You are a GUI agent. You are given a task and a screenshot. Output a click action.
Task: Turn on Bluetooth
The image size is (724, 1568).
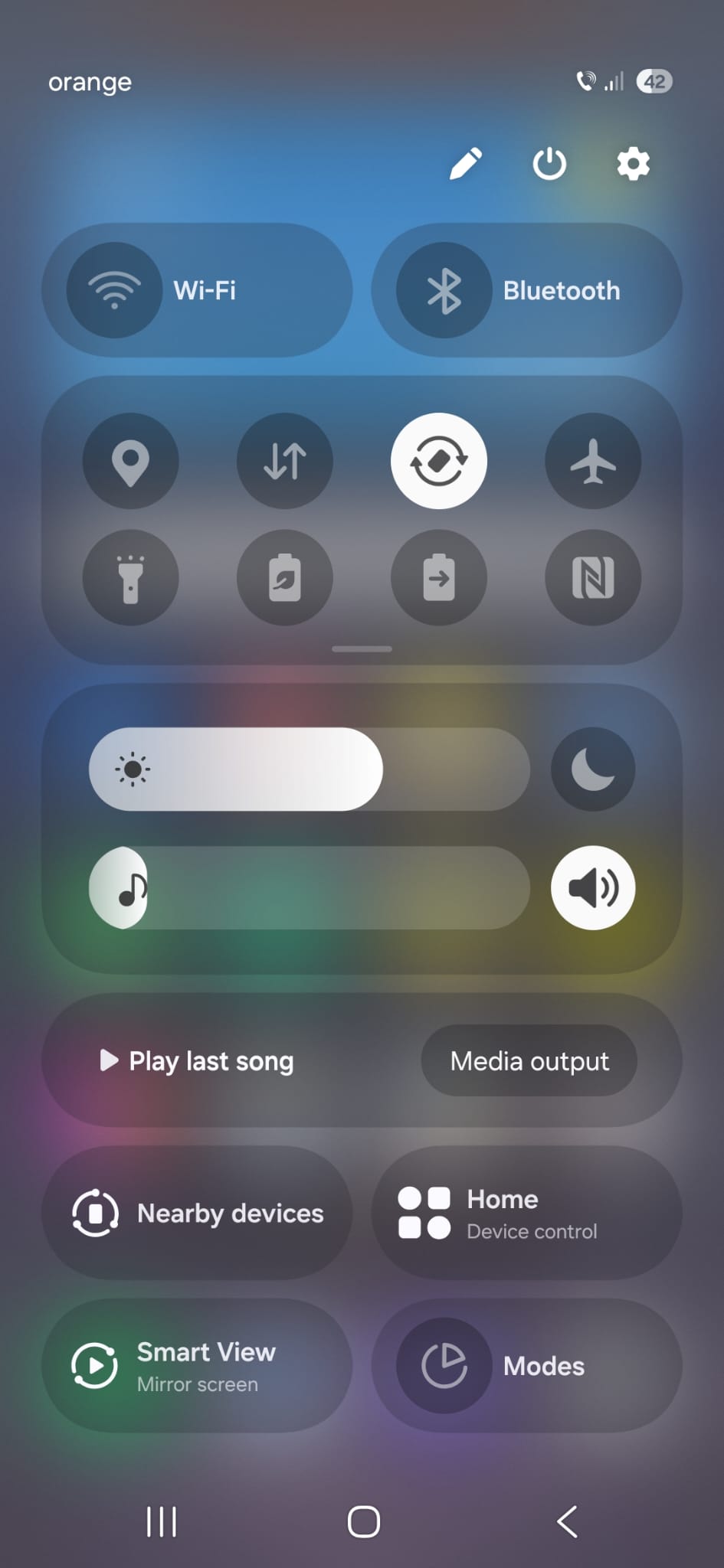point(444,290)
